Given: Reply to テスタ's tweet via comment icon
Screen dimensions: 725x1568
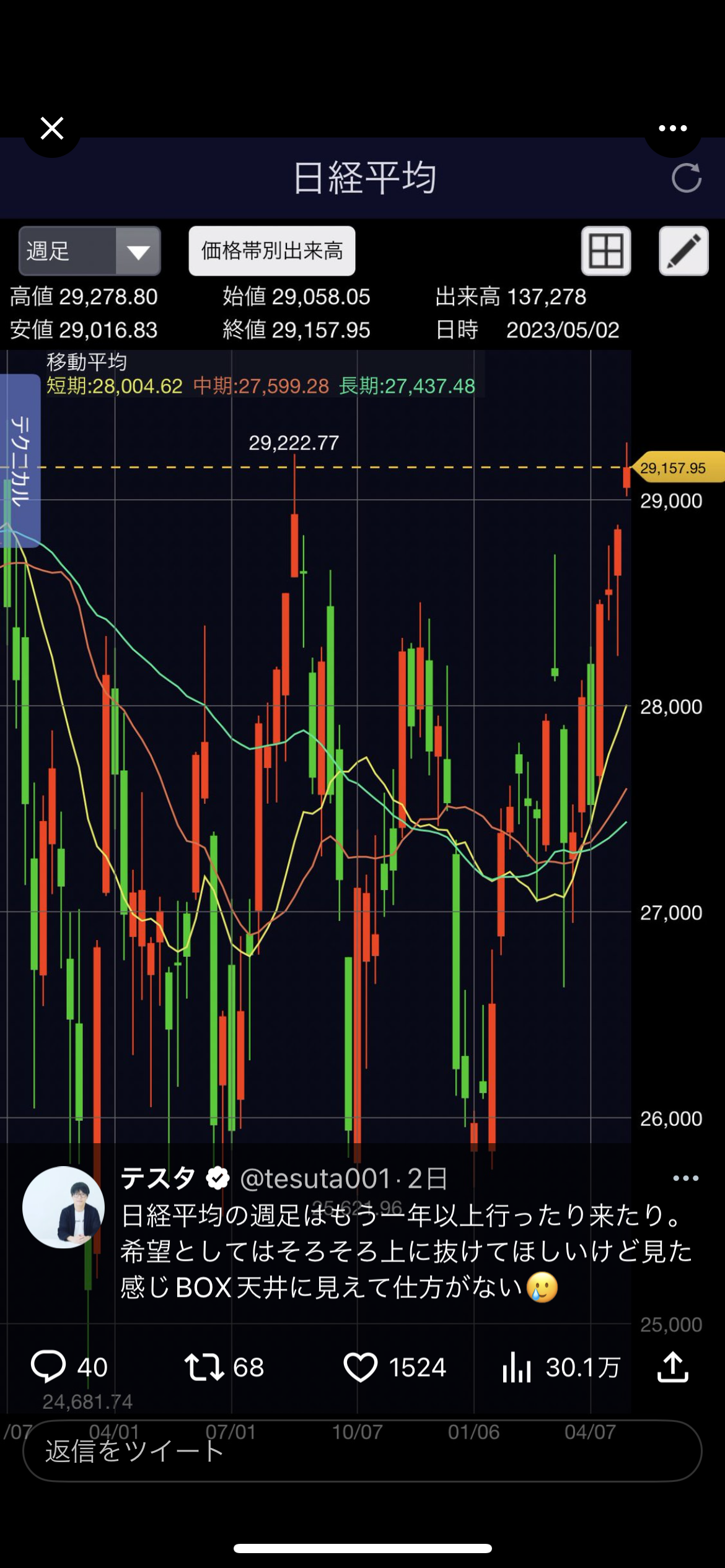Looking at the screenshot, I should (x=48, y=1367).
